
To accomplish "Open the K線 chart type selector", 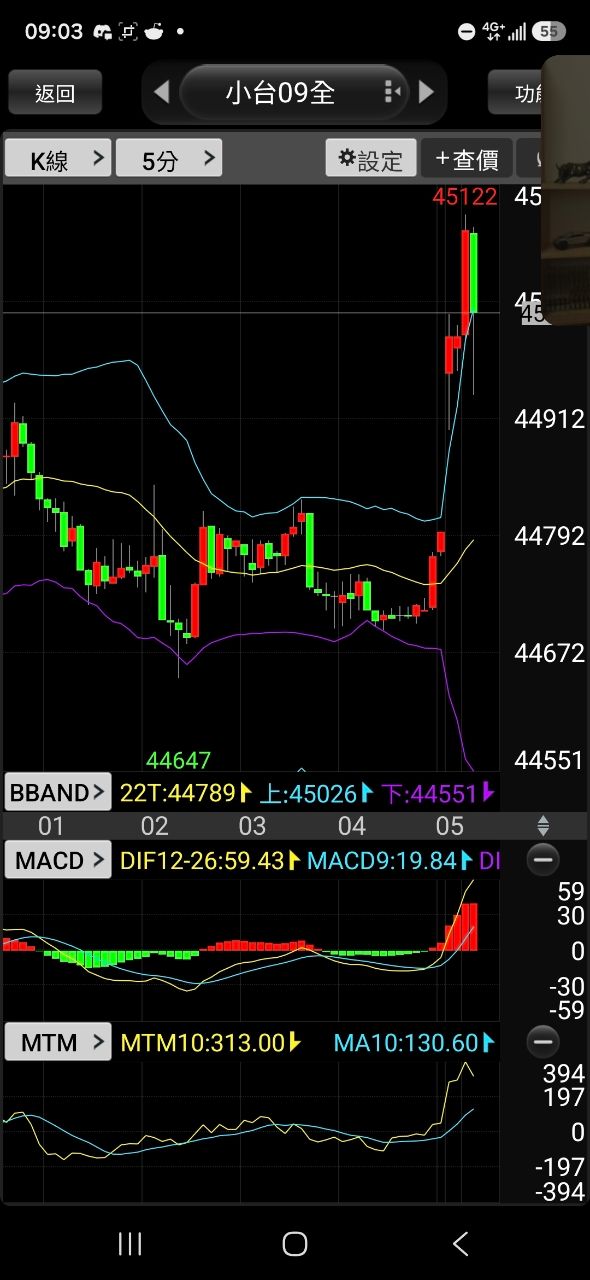I will point(58,159).
